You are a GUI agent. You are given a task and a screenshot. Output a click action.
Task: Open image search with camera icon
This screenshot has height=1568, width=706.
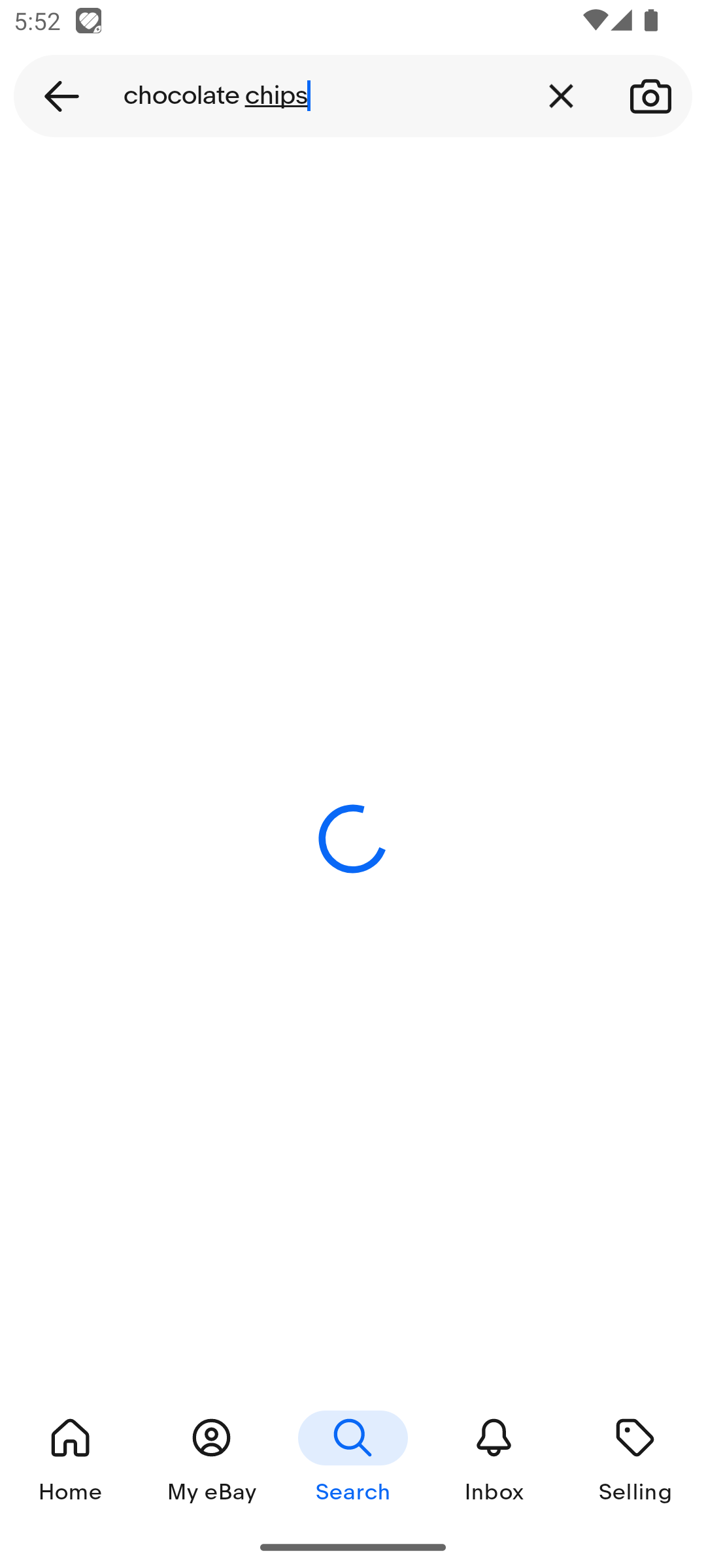coord(650,96)
